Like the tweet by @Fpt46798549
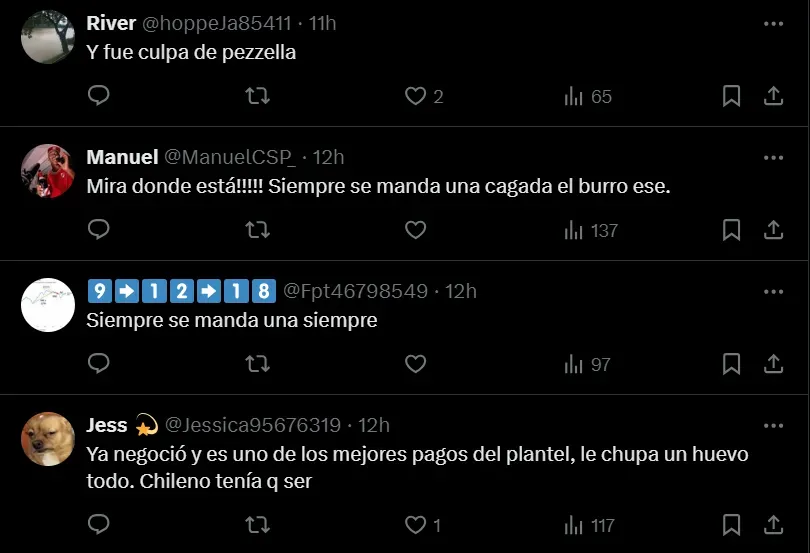The height and width of the screenshot is (553, 810). coord(415,364)
